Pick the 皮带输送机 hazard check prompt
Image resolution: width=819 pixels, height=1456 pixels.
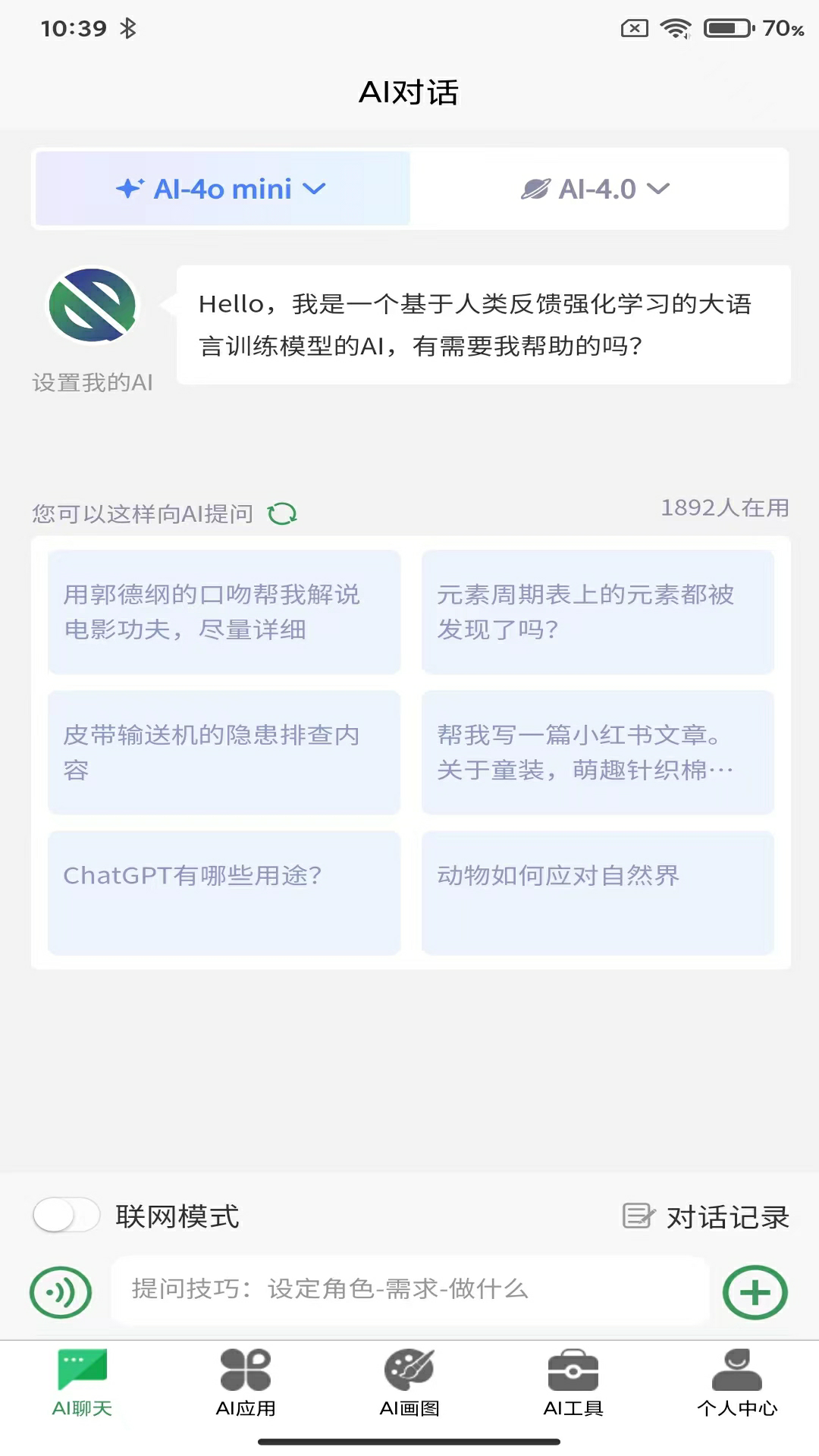coord(224,752)
